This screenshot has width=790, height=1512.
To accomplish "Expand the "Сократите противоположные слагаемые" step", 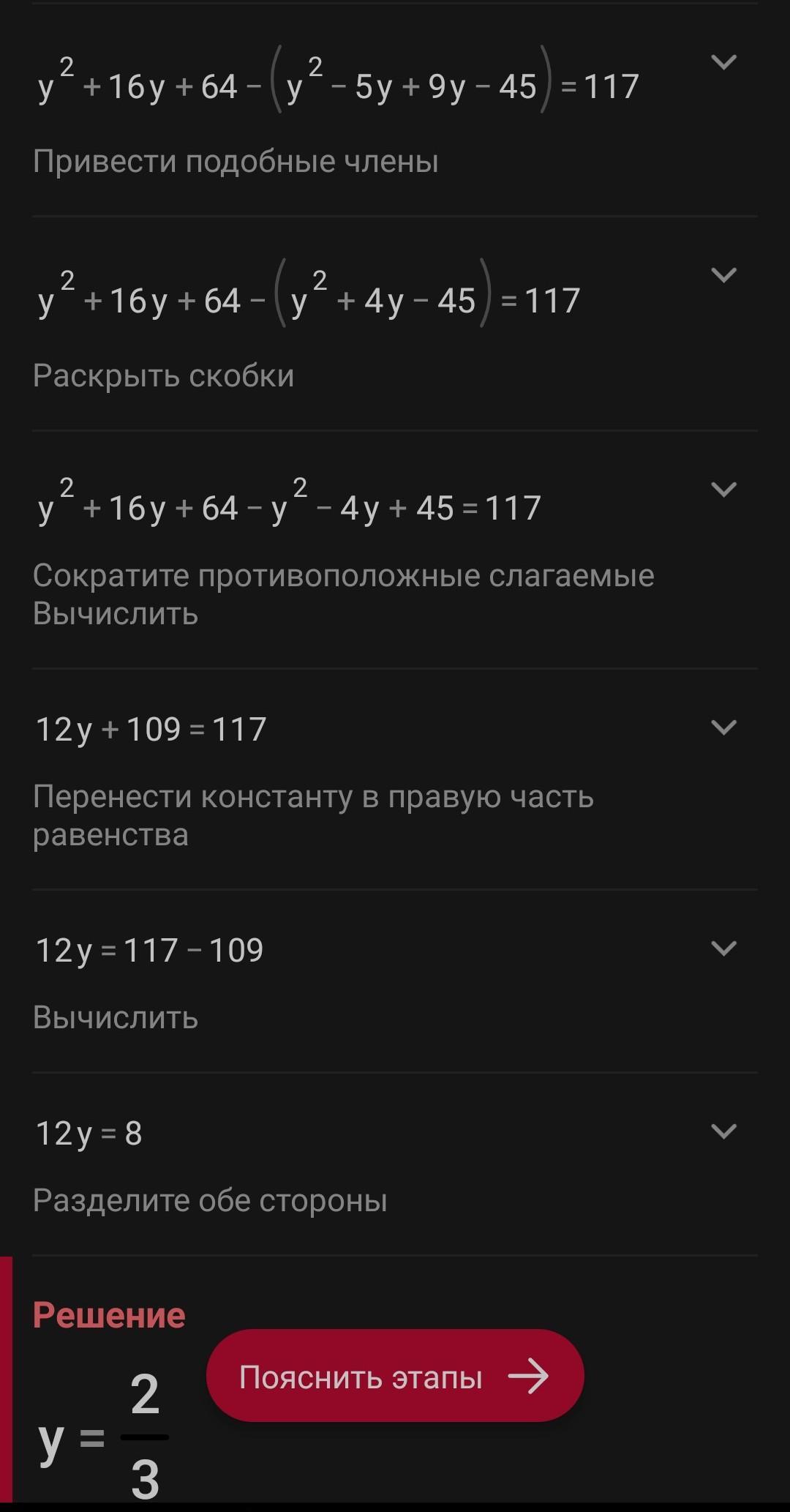I will tap(723, 490).
